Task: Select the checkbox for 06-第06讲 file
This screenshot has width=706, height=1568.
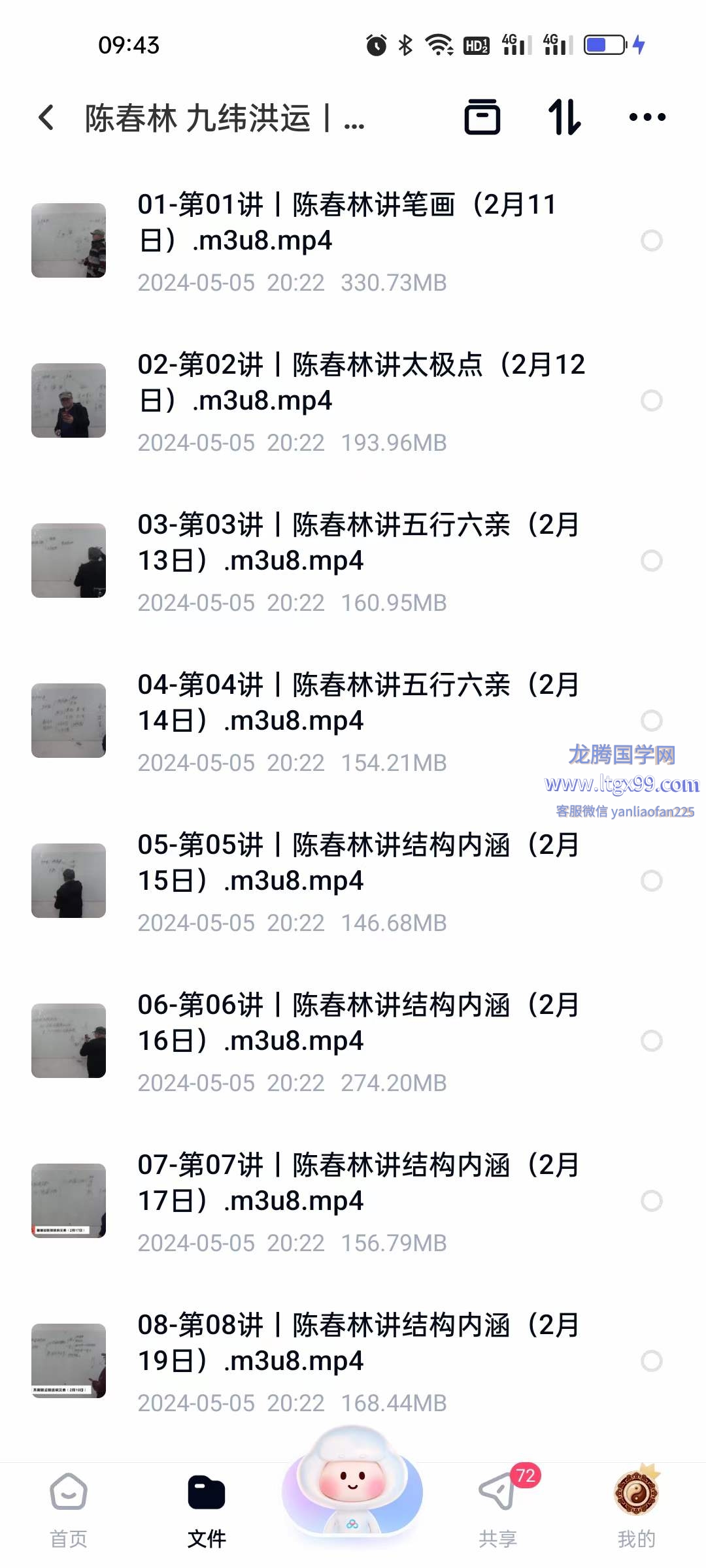Action: 651,1041
